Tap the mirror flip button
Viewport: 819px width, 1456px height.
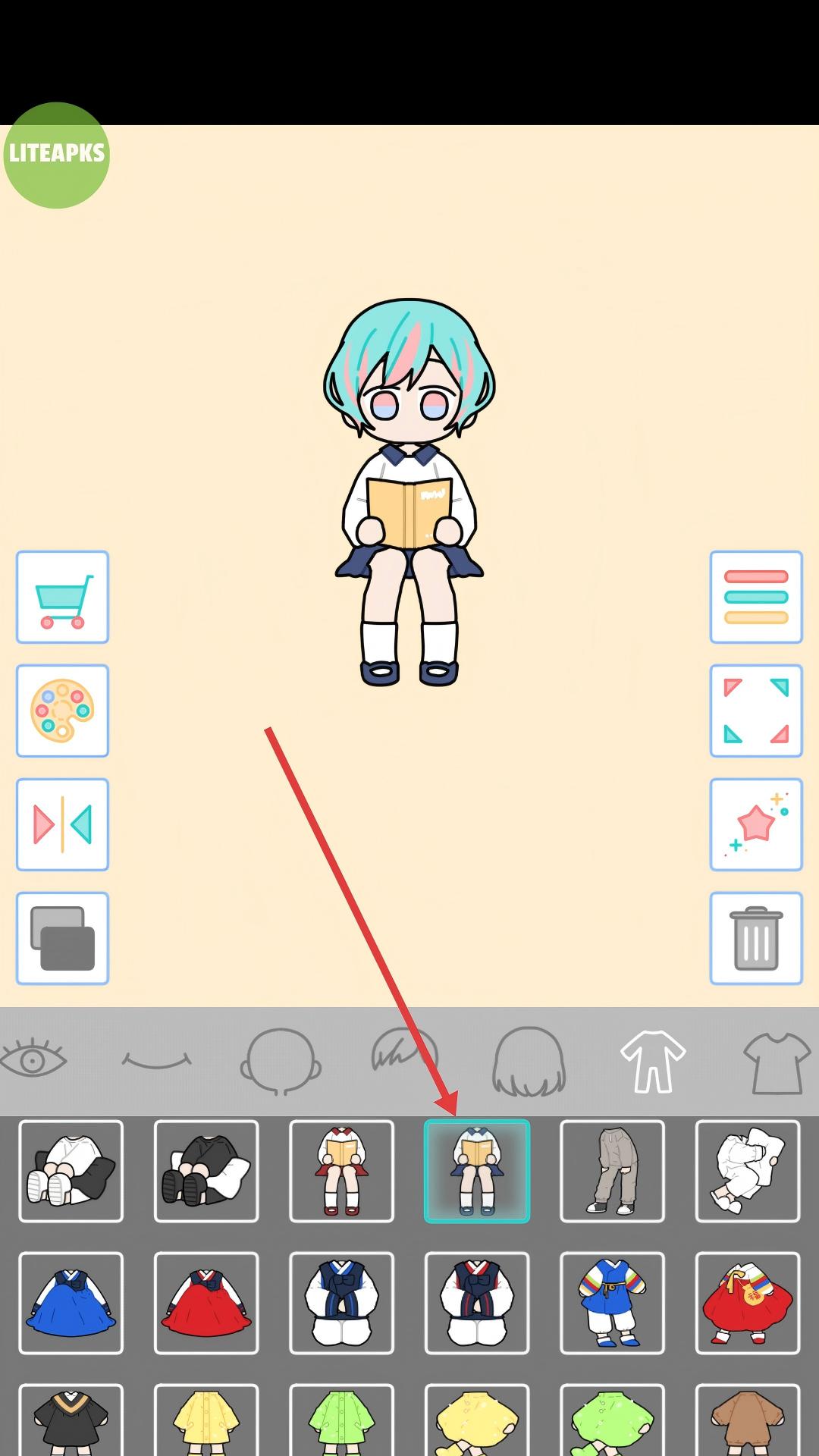(62, 824)
